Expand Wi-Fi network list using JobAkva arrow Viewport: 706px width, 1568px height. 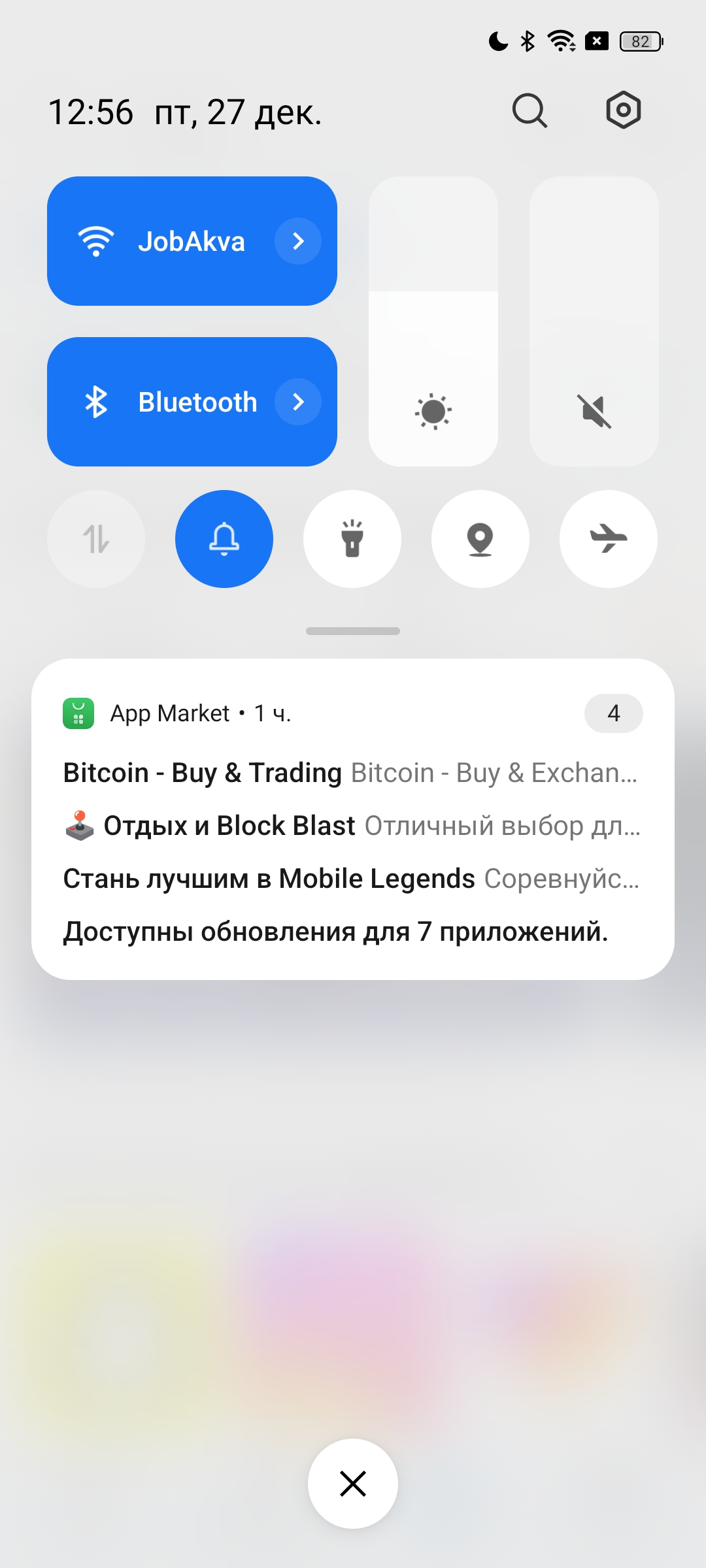coord(298,241)
